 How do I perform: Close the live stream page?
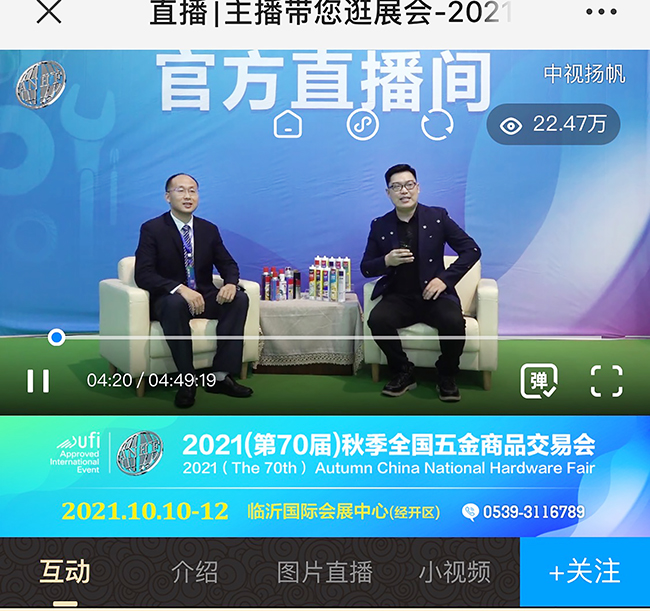pos(48,14)
